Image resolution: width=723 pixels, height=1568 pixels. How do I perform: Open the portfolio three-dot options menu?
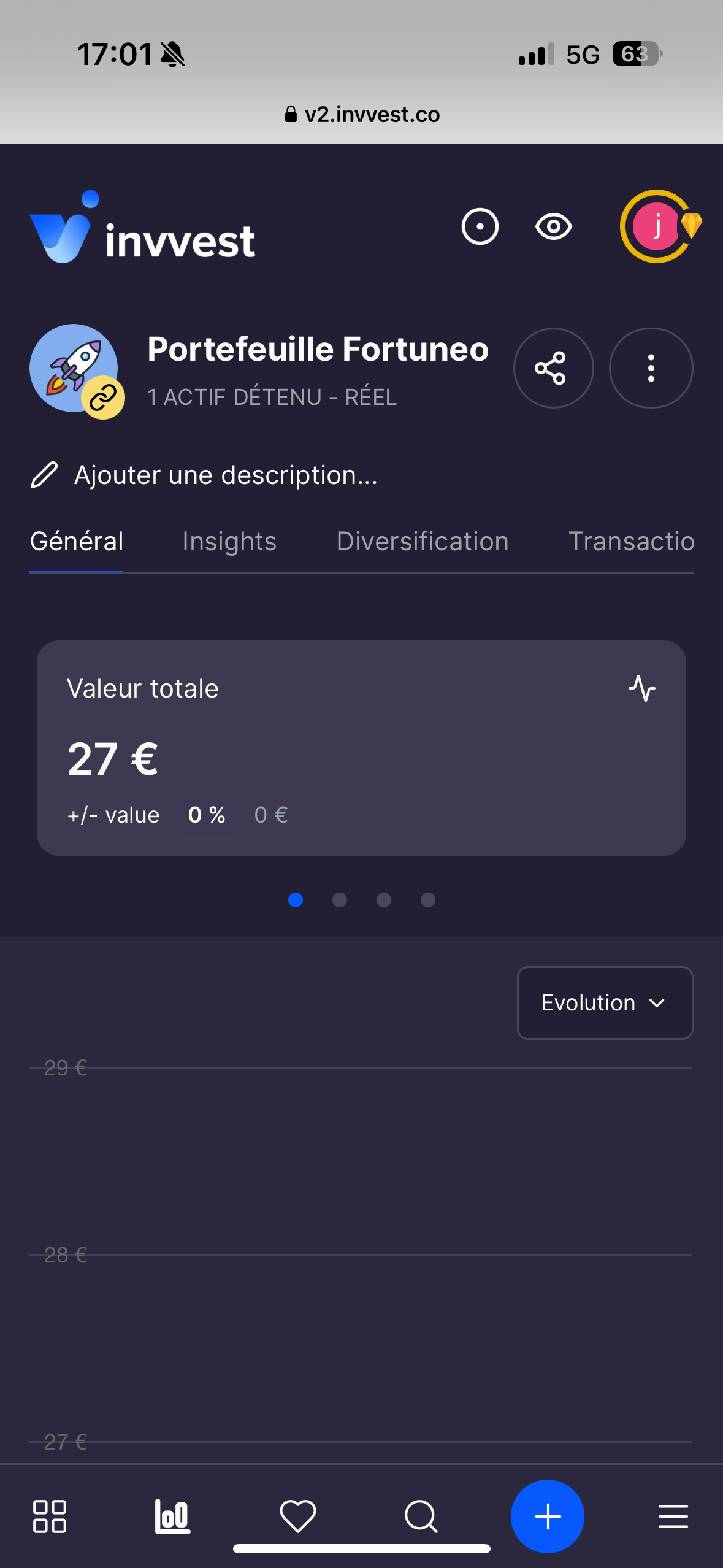tap(651, 368)
